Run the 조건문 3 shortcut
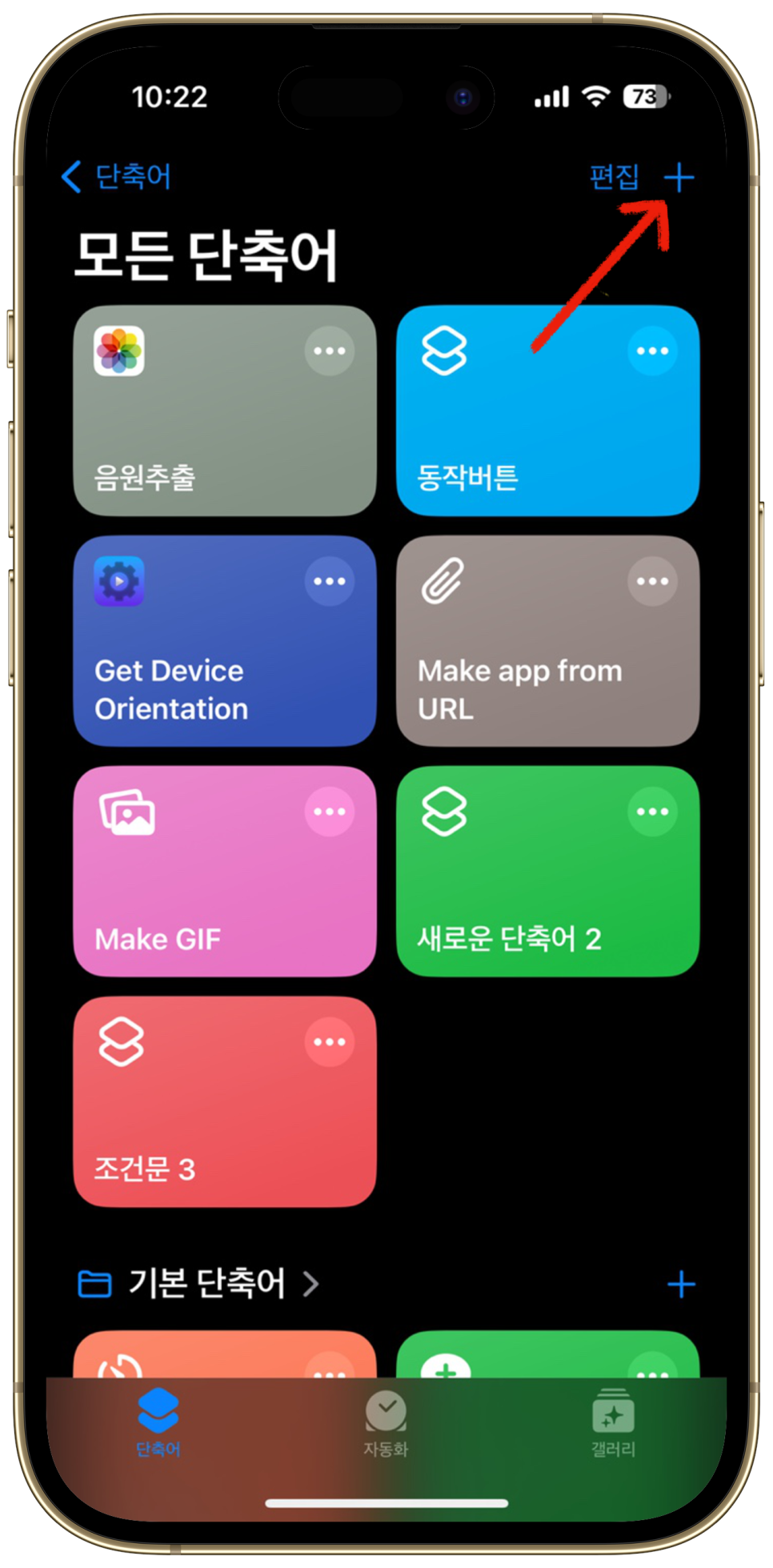 [x=225, y=1102]
